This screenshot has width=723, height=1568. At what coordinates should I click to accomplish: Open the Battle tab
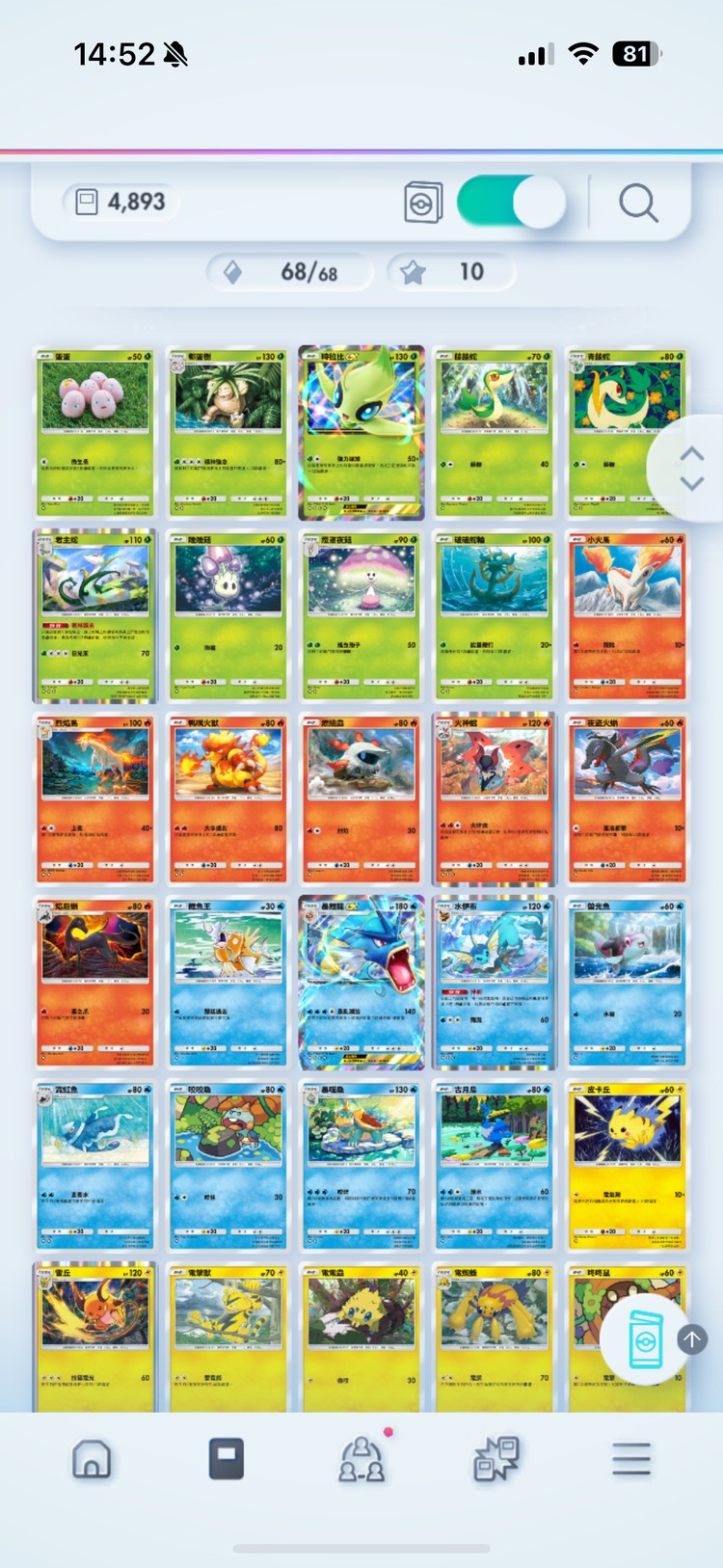click(496, 1459)
